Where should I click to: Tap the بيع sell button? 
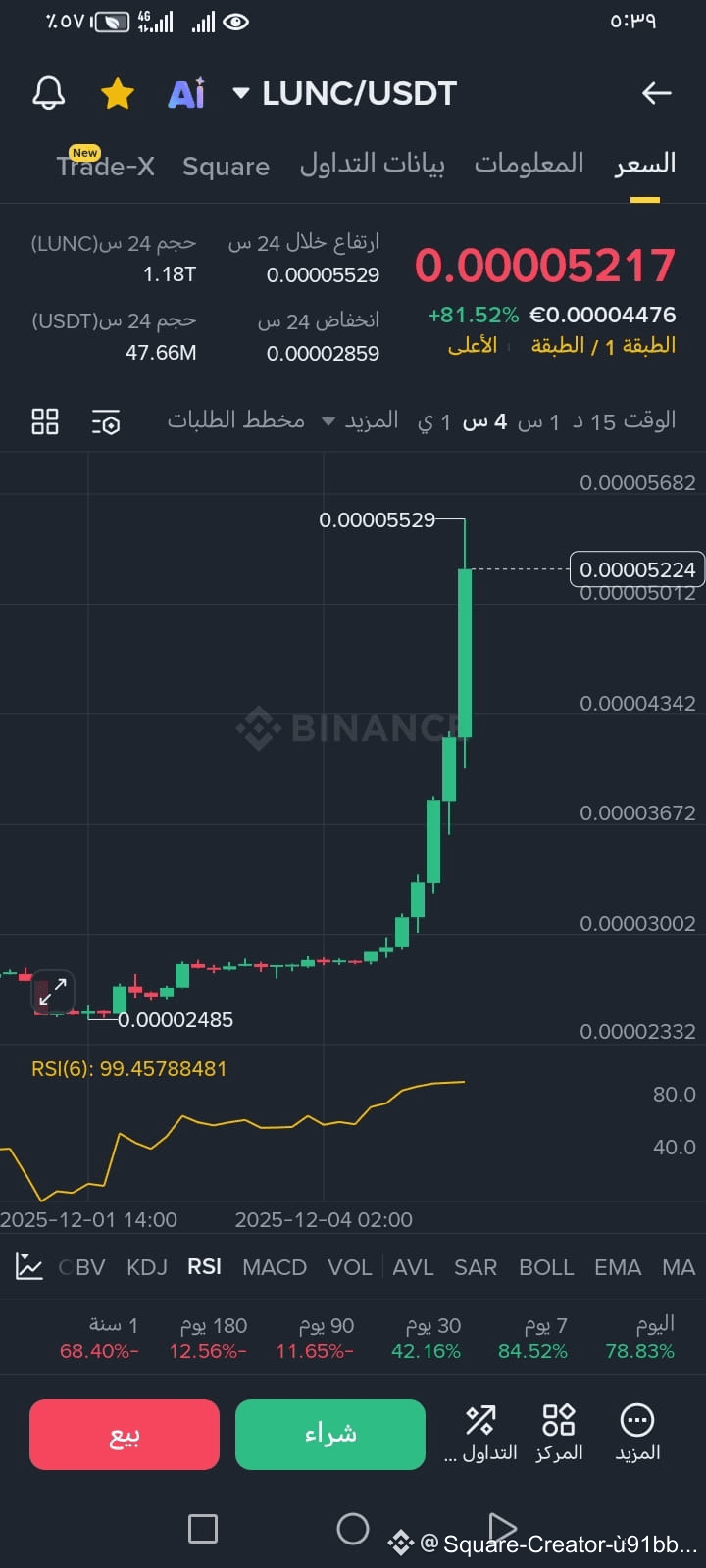tap(125, 1434)
